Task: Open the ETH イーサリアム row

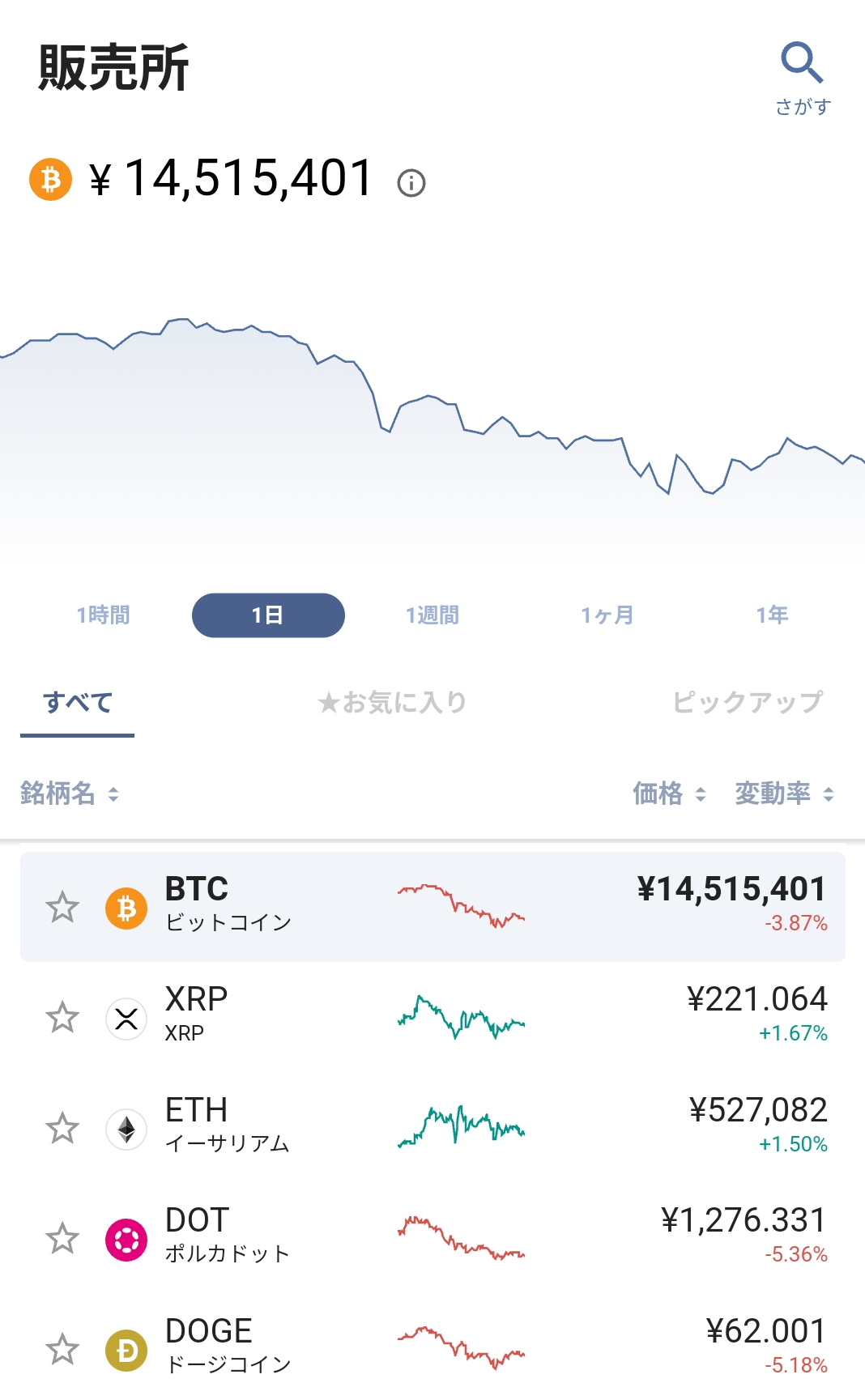Action: click(x=432, y=1128)
